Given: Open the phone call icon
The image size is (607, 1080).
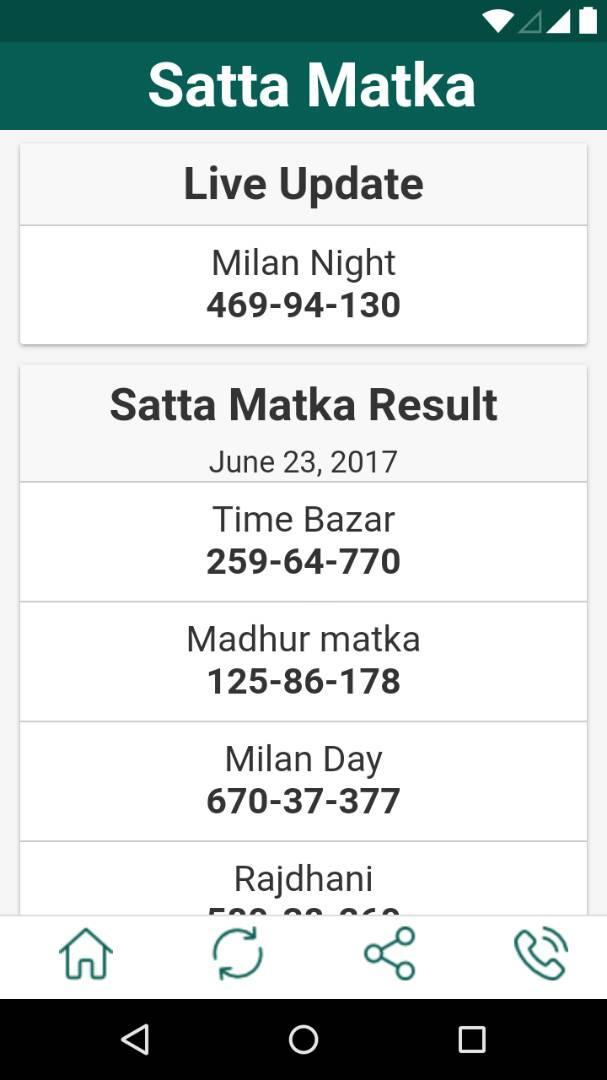Looking at the screenshot, I should (541, 954).
